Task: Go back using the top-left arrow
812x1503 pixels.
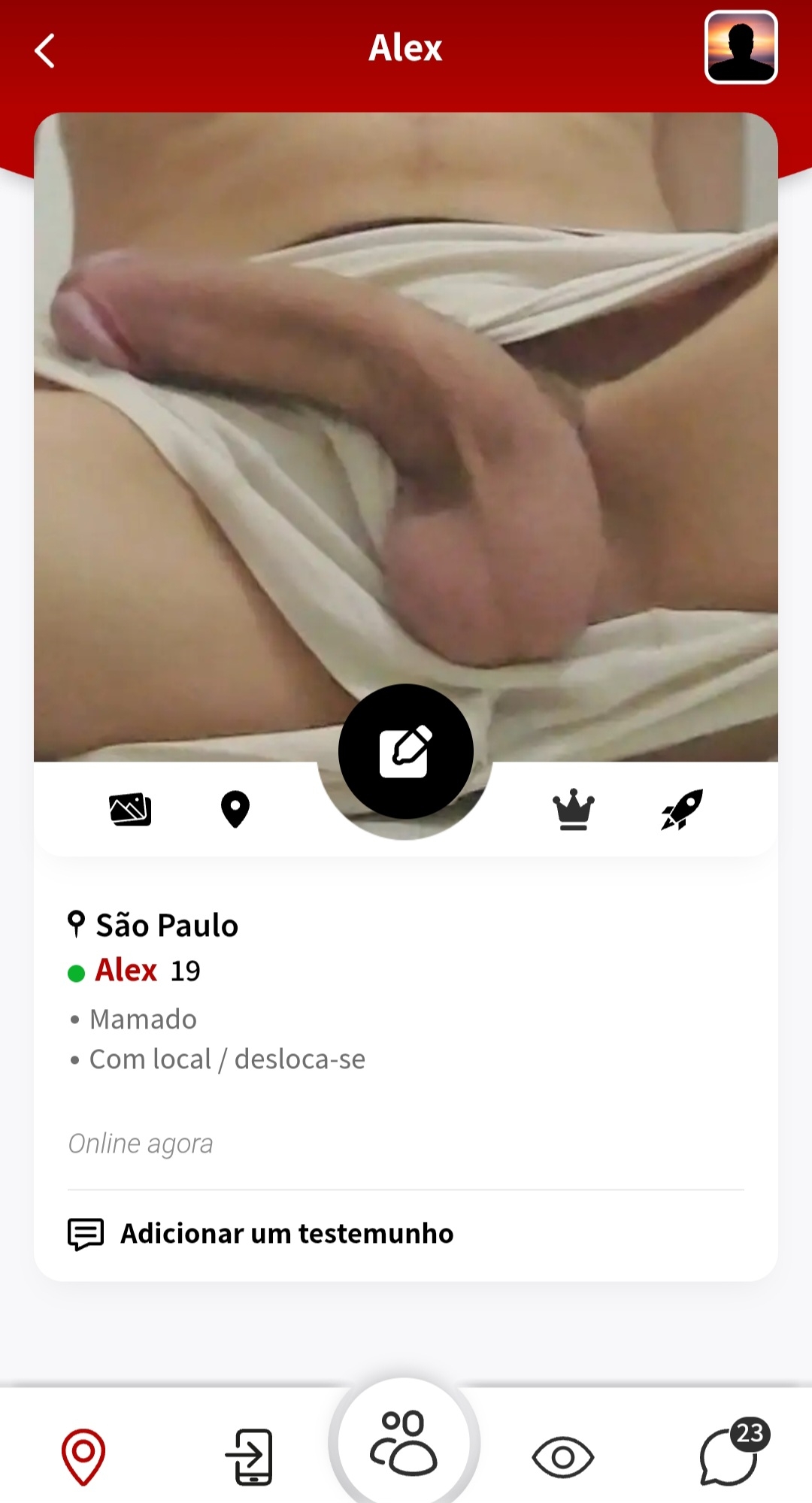Action: click(x=45, y=51)
